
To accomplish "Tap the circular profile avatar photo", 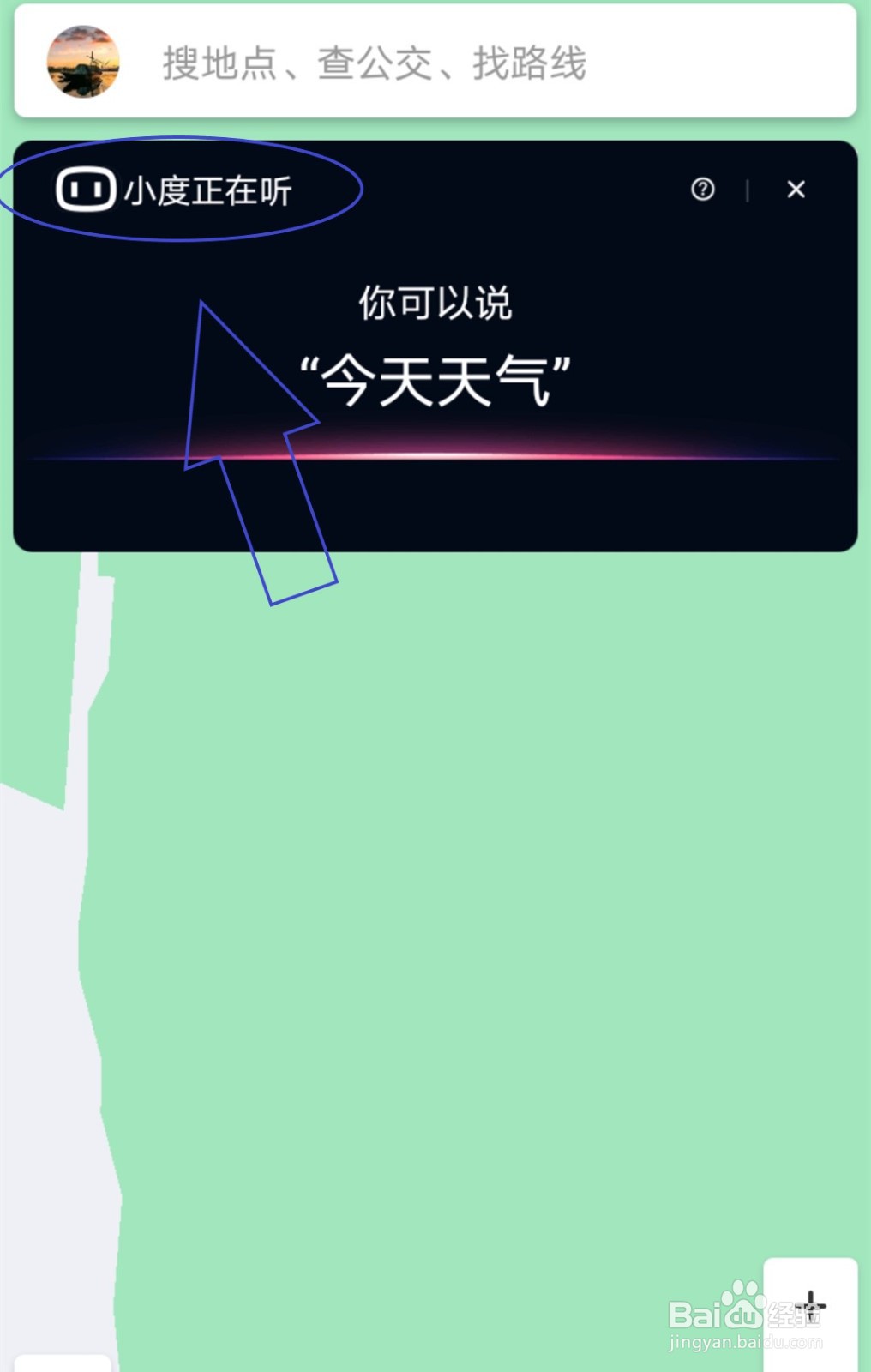I will [83, 63].
